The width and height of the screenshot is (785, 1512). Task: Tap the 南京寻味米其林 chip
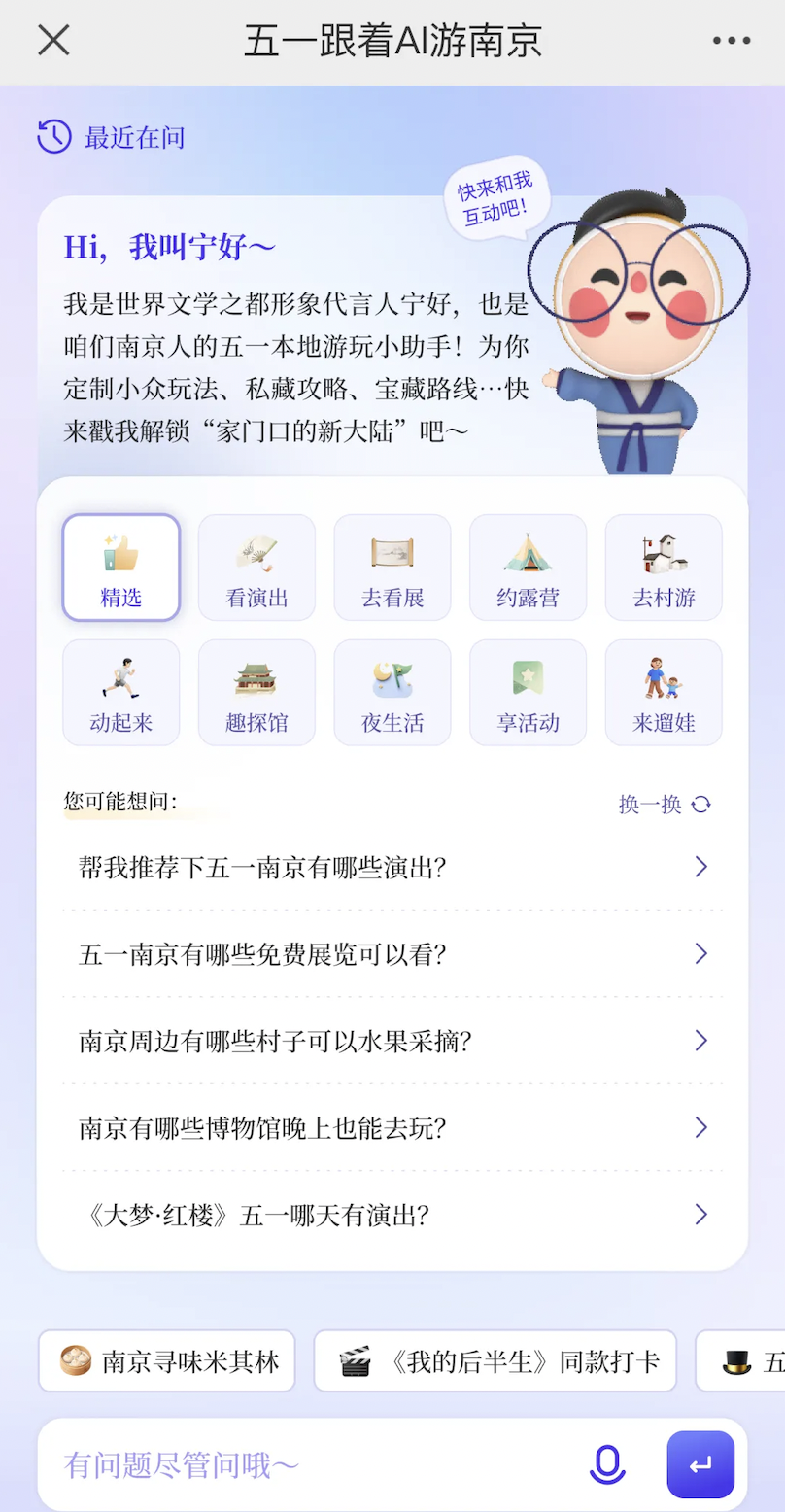[x=167, y=1361]
